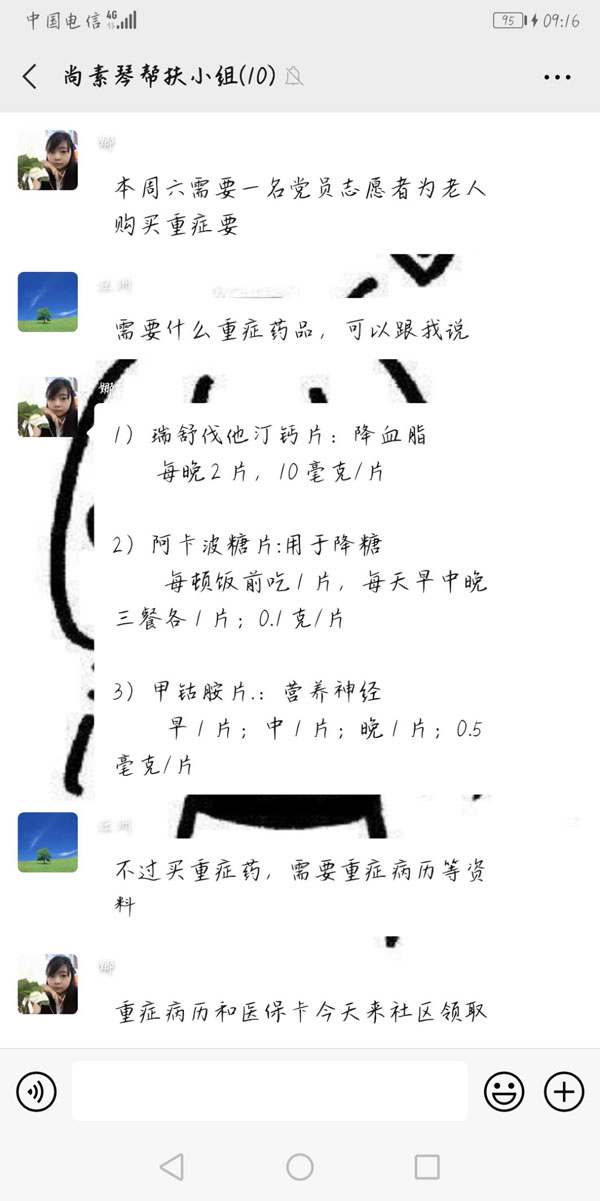Open sender avatar beside 不过买重症药 message

click(47, 842)
